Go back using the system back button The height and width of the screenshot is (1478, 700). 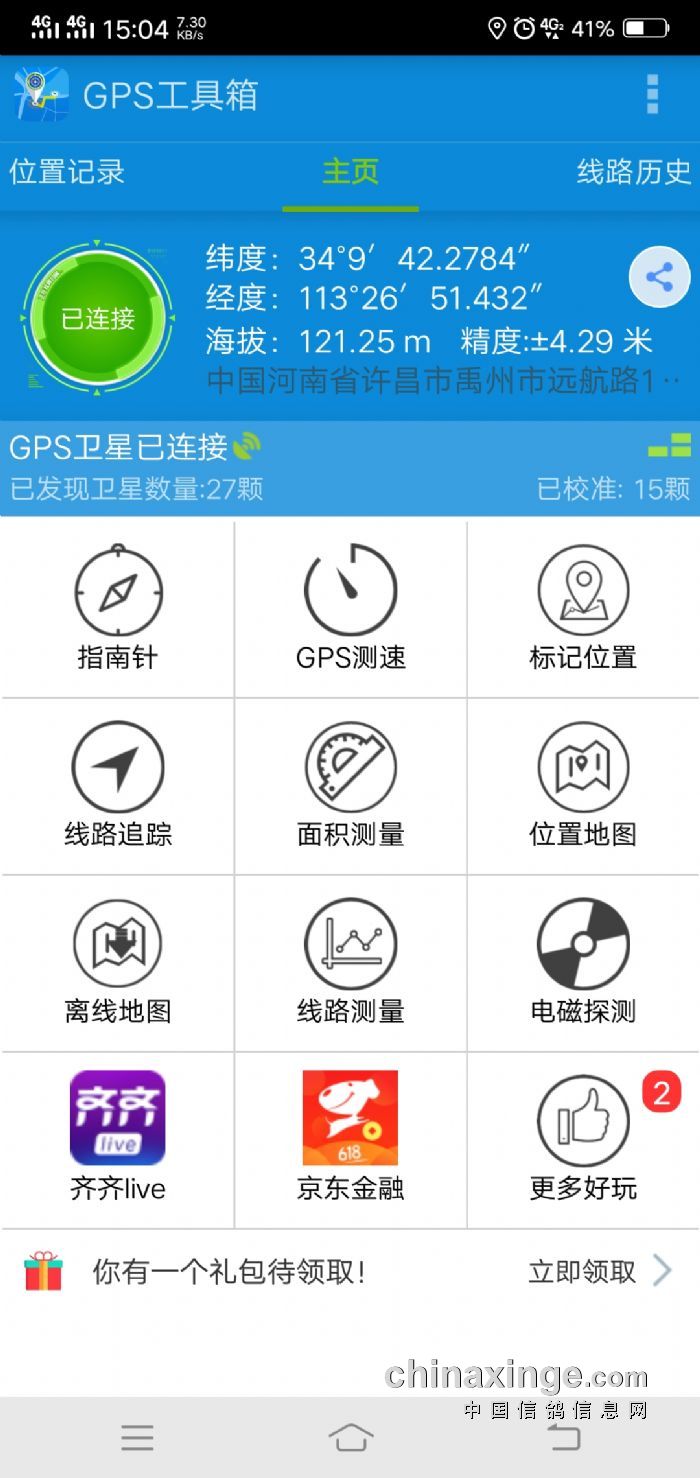coord(564,1437)
